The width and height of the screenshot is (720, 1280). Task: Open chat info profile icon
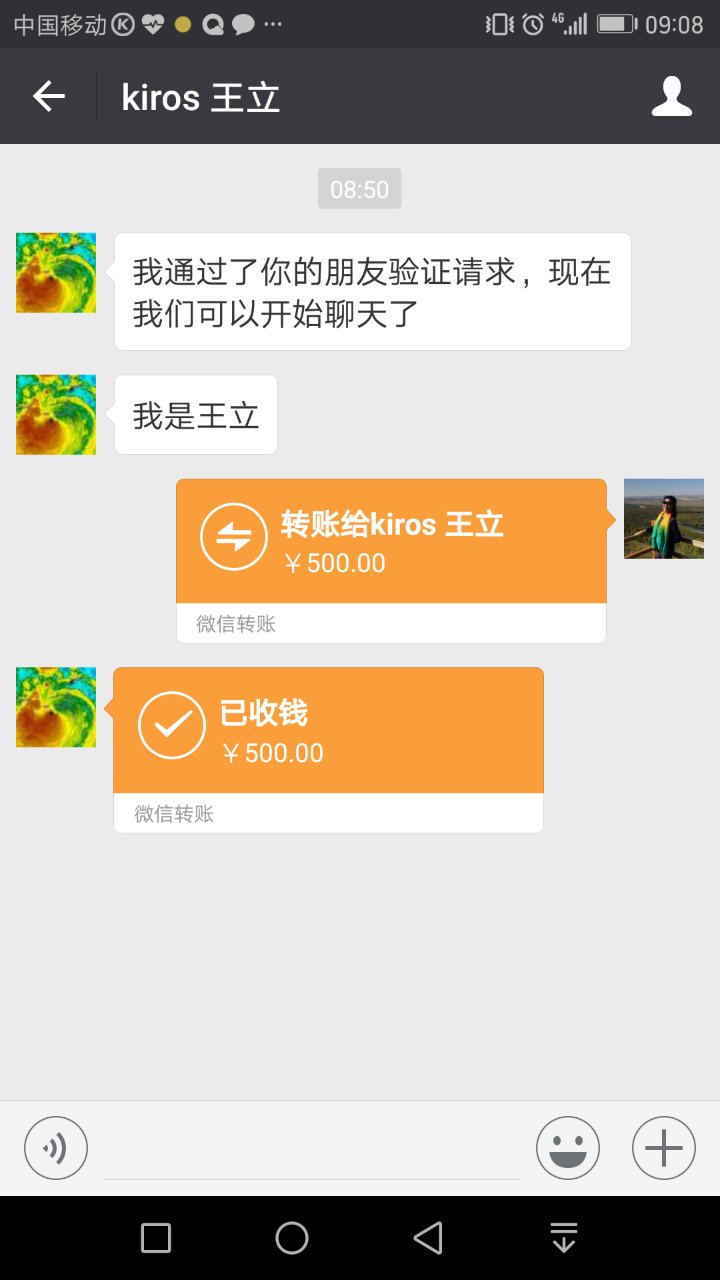[671, 96]
